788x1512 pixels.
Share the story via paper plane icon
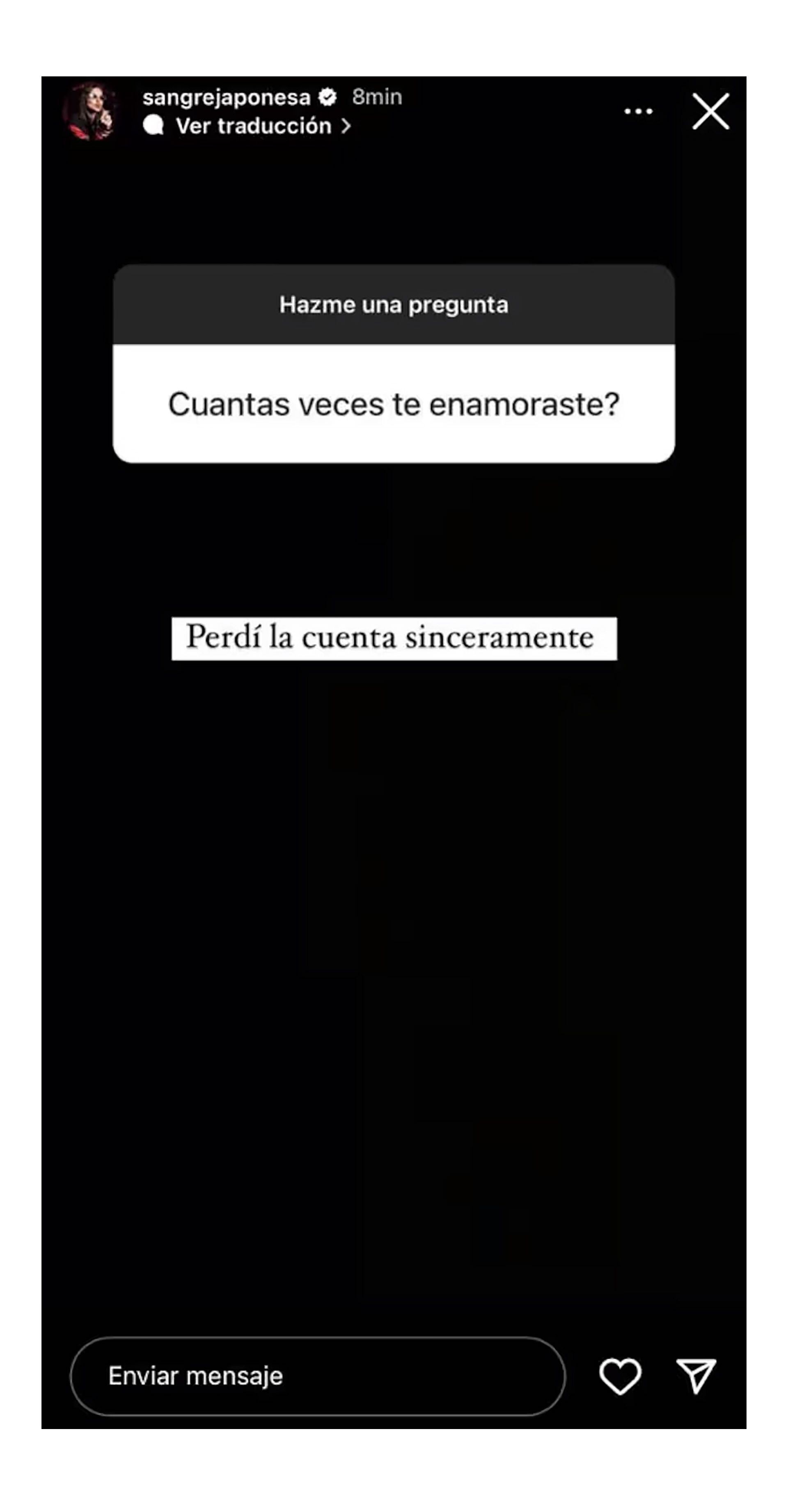click(x=696, y=1375)
